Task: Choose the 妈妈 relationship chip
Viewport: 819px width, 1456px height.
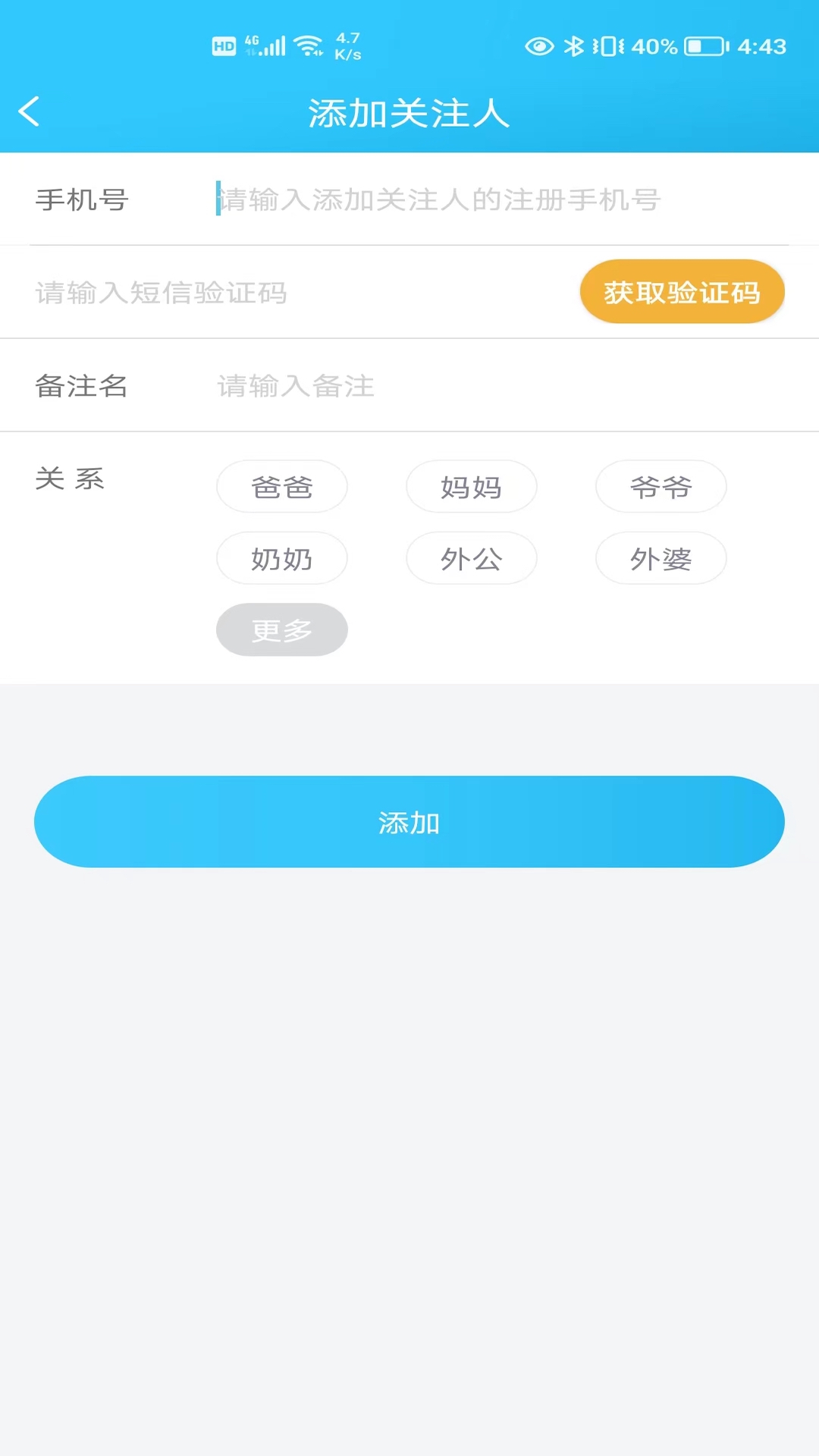Action: (472, 487)
